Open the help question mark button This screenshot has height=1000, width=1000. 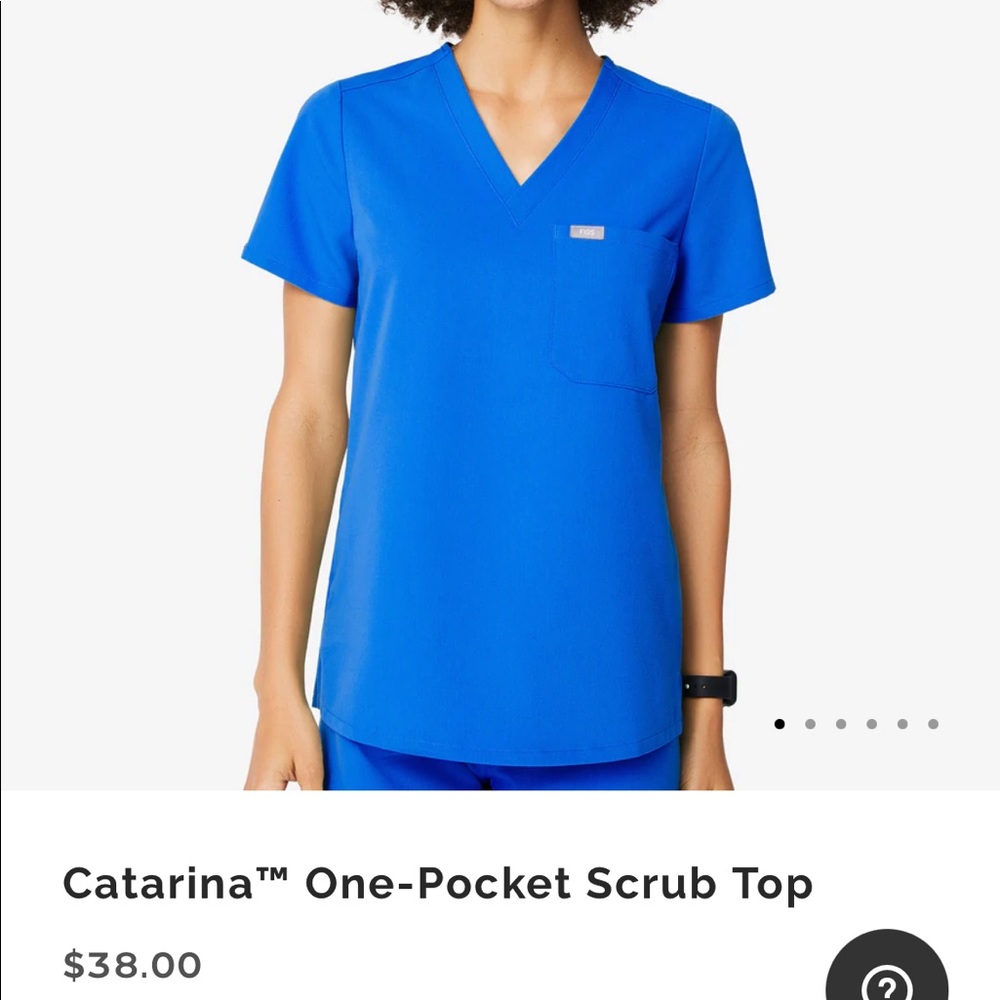tap(886, 975)
